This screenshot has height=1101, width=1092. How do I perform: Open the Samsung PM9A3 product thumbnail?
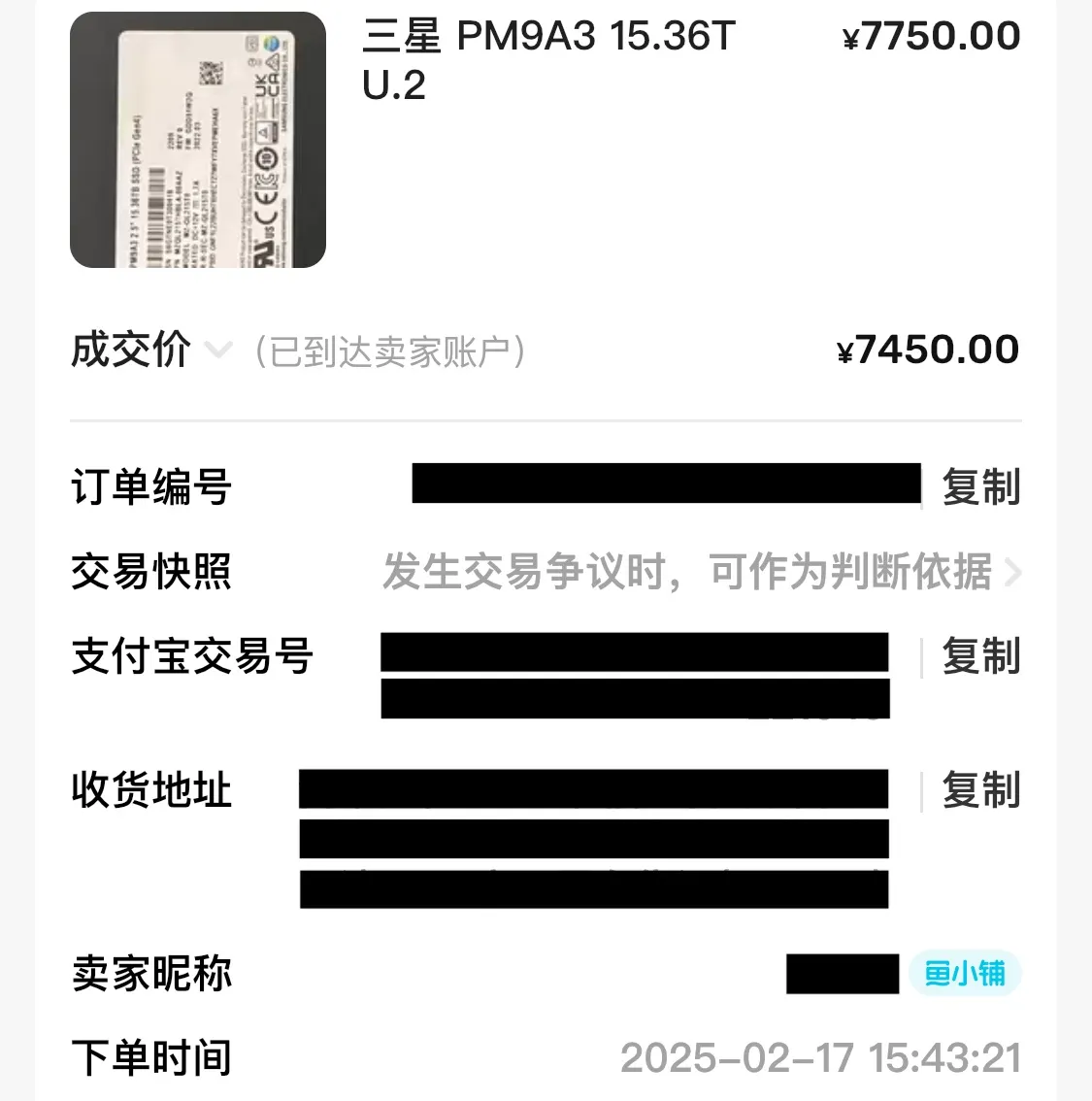[198, 140]
